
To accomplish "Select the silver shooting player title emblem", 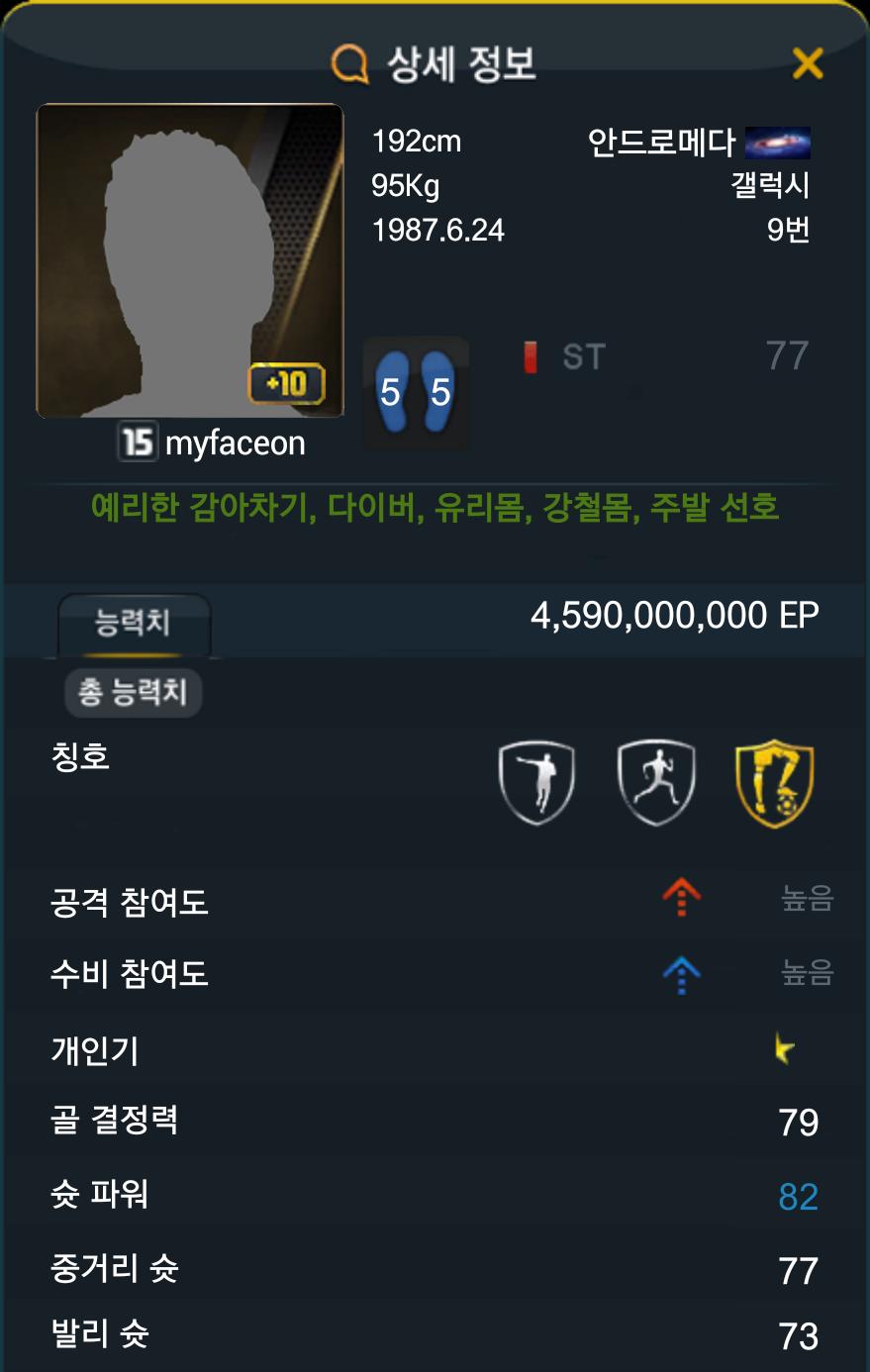I will pyautogui.click(x=536, y=781).
